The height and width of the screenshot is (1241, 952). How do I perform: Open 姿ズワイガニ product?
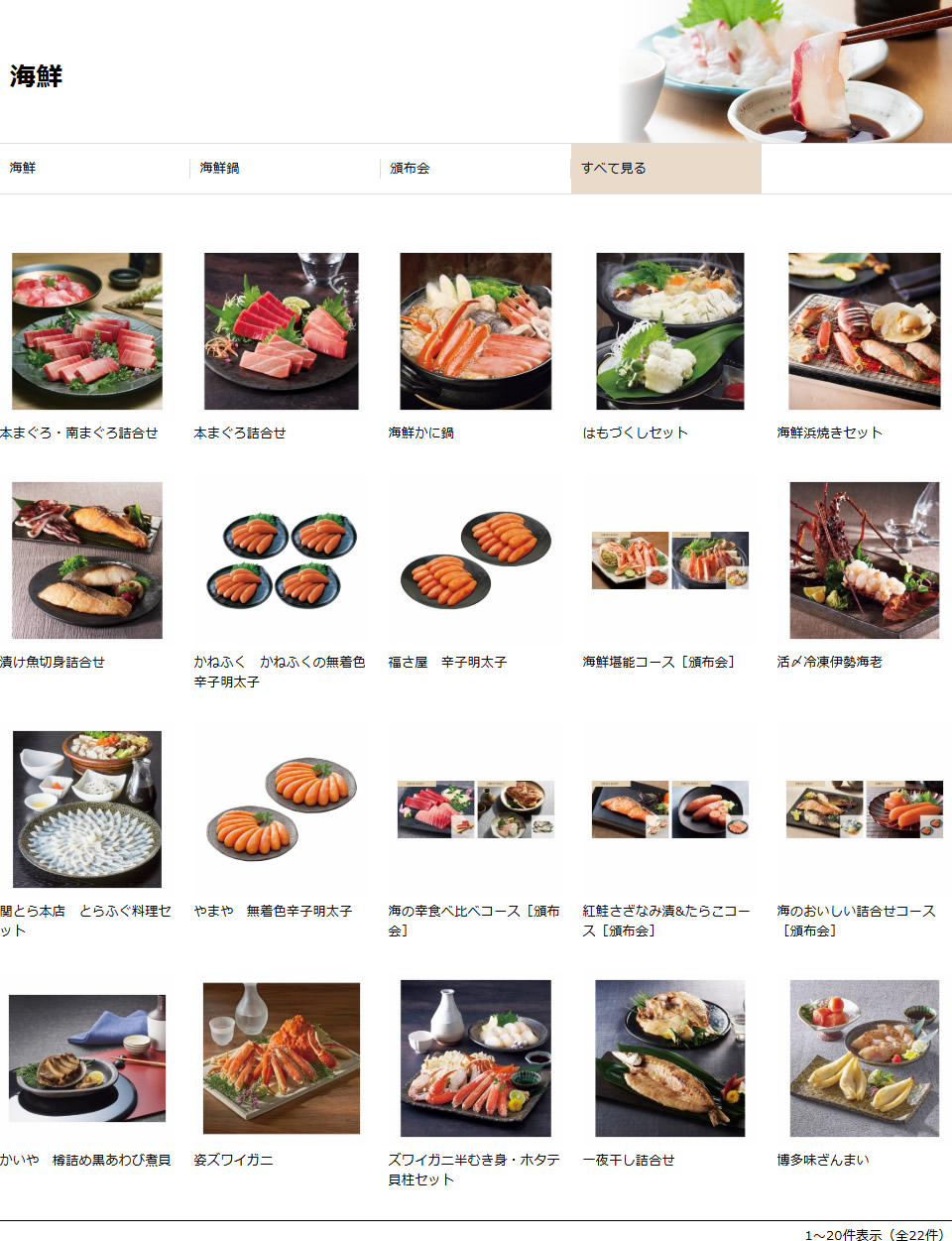[x=282, y=1058]
